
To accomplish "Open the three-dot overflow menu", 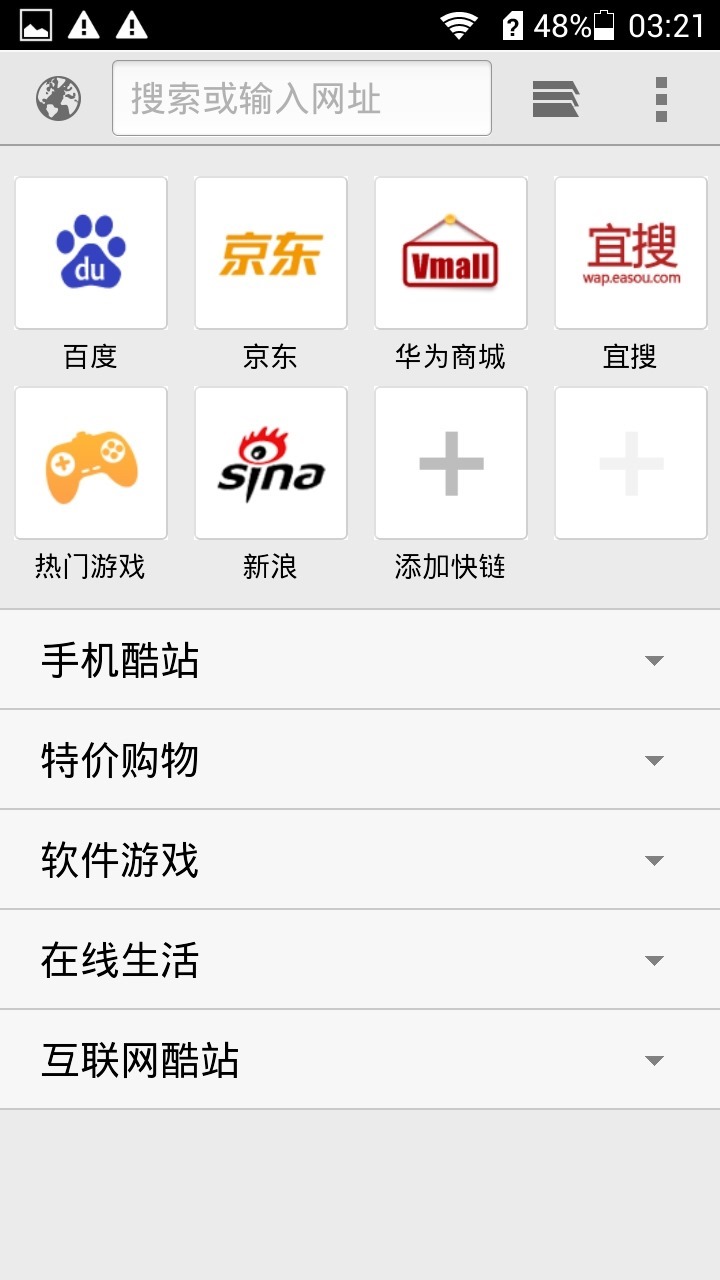I will [x=660, y=98].
